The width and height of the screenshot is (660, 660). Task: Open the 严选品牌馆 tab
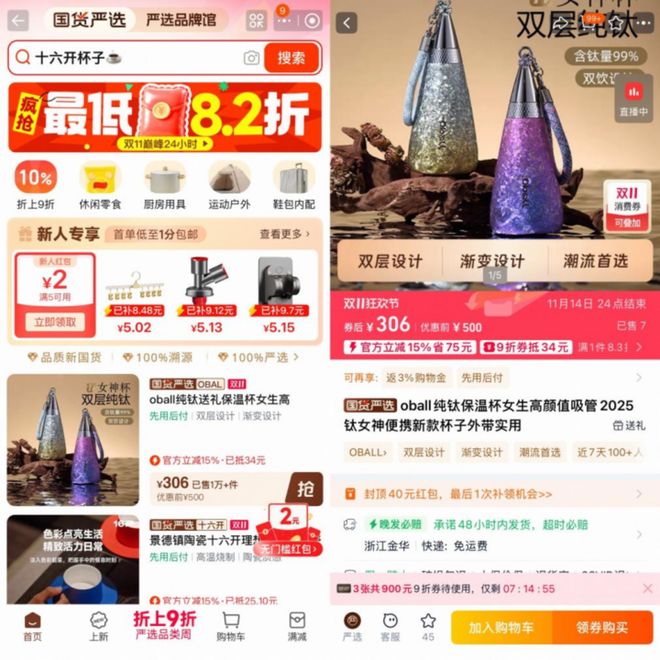(x=180, y=20)
